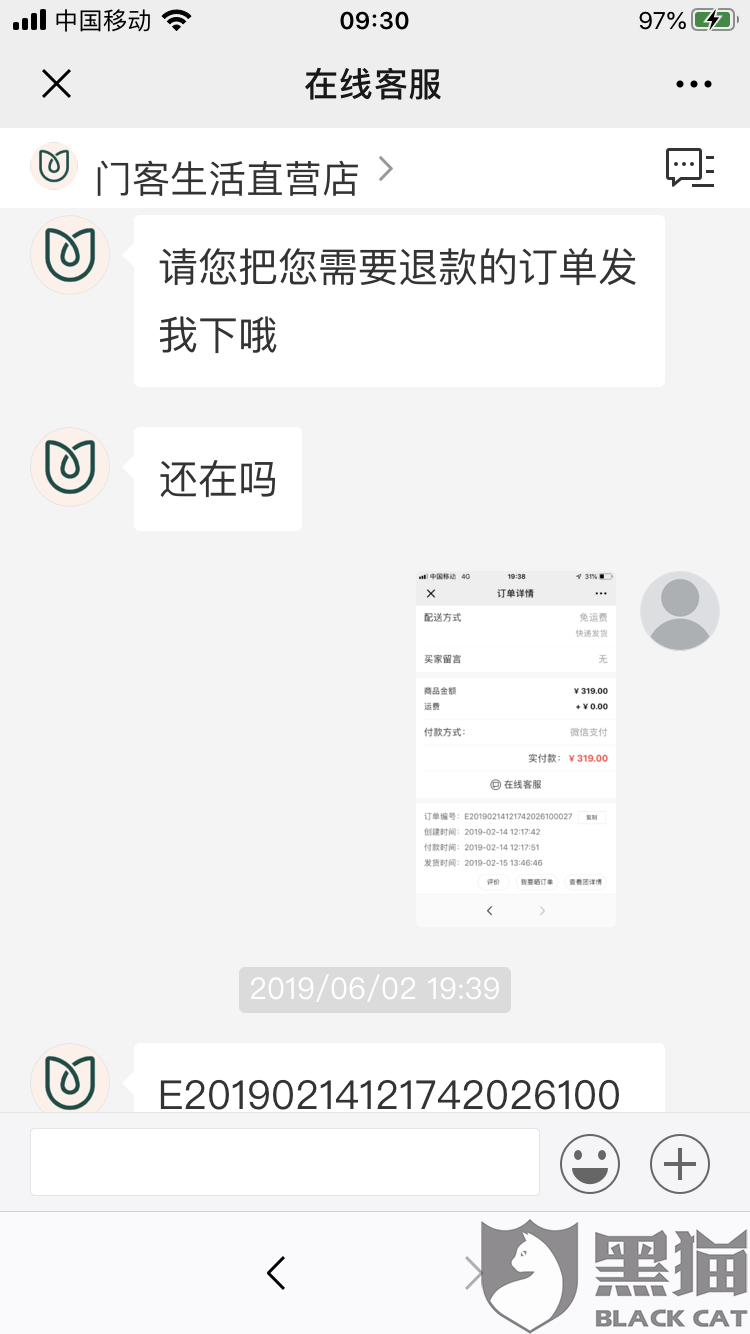Tap the 还在吗 message bubble
Screen dimensions: 750x1334
[216, 479]
